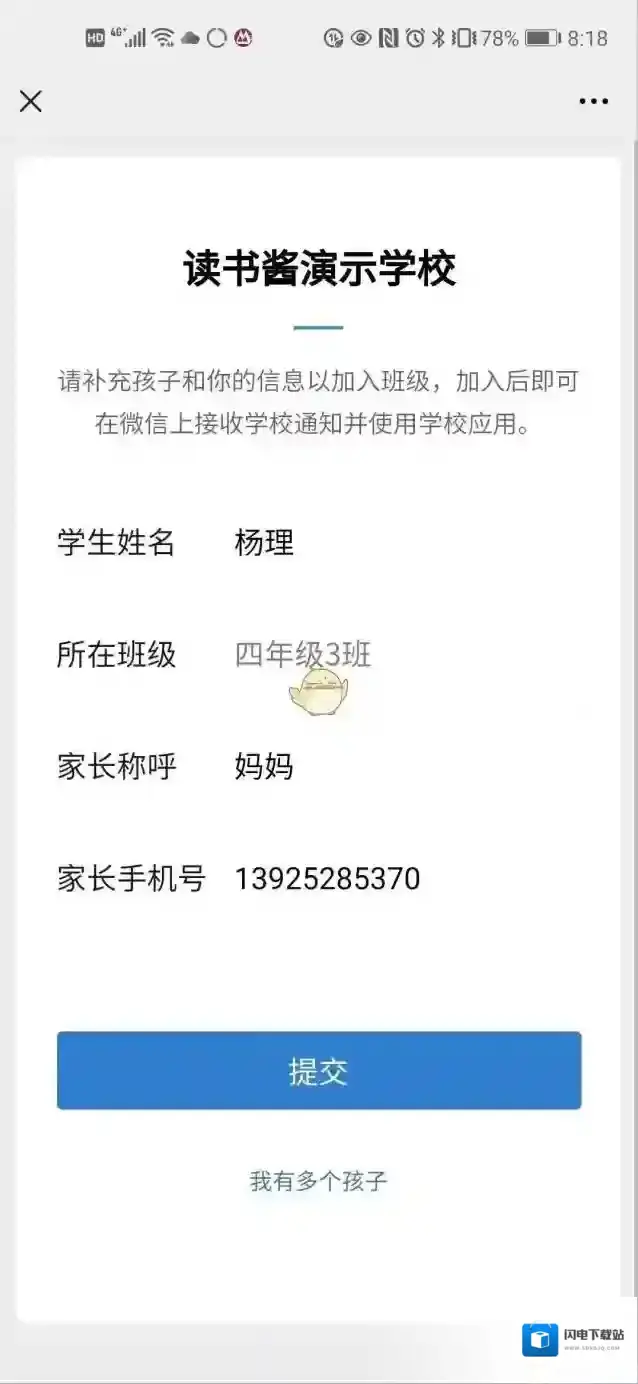638x1384 pixels.
Task: Submit the form with 提交
Action: 318,1071
